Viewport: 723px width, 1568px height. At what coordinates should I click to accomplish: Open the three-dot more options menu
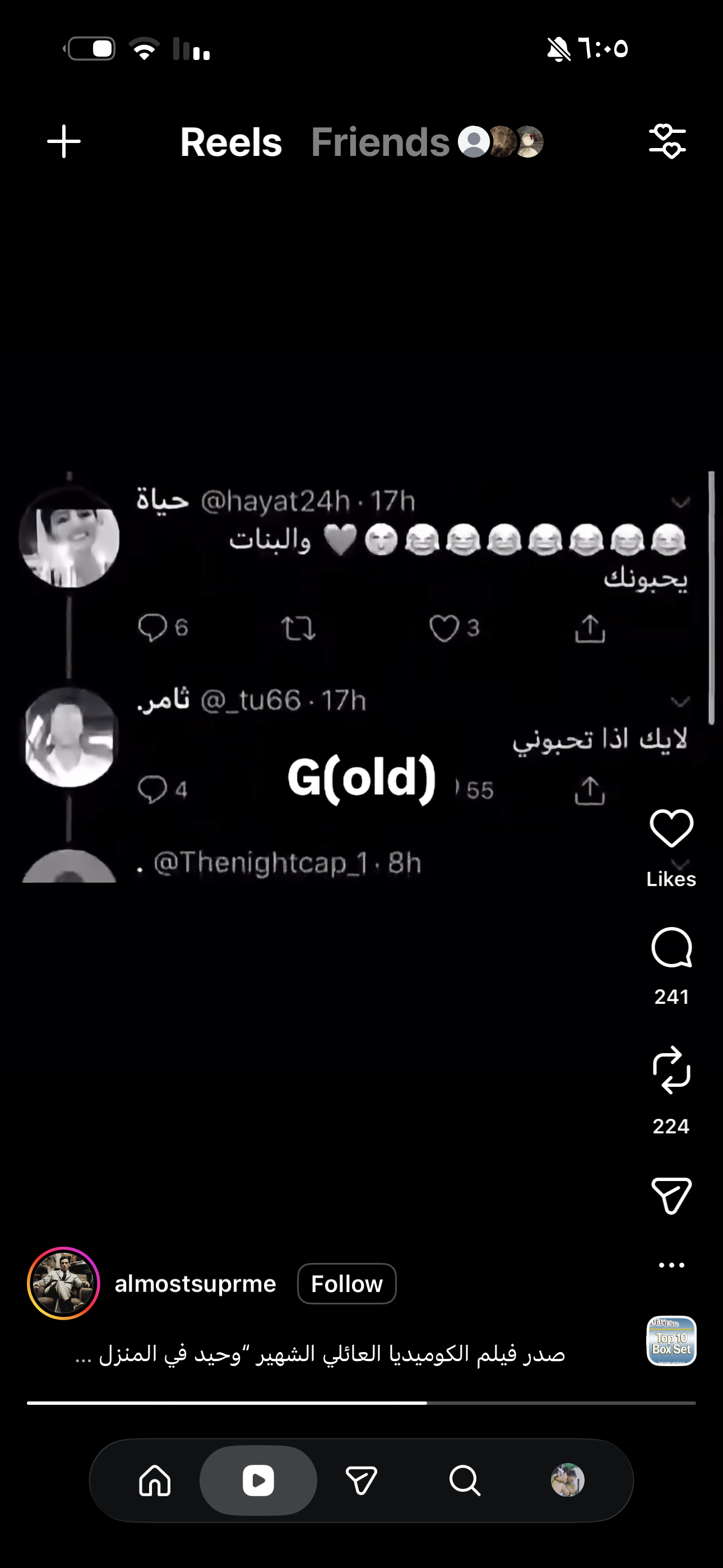671,1265
